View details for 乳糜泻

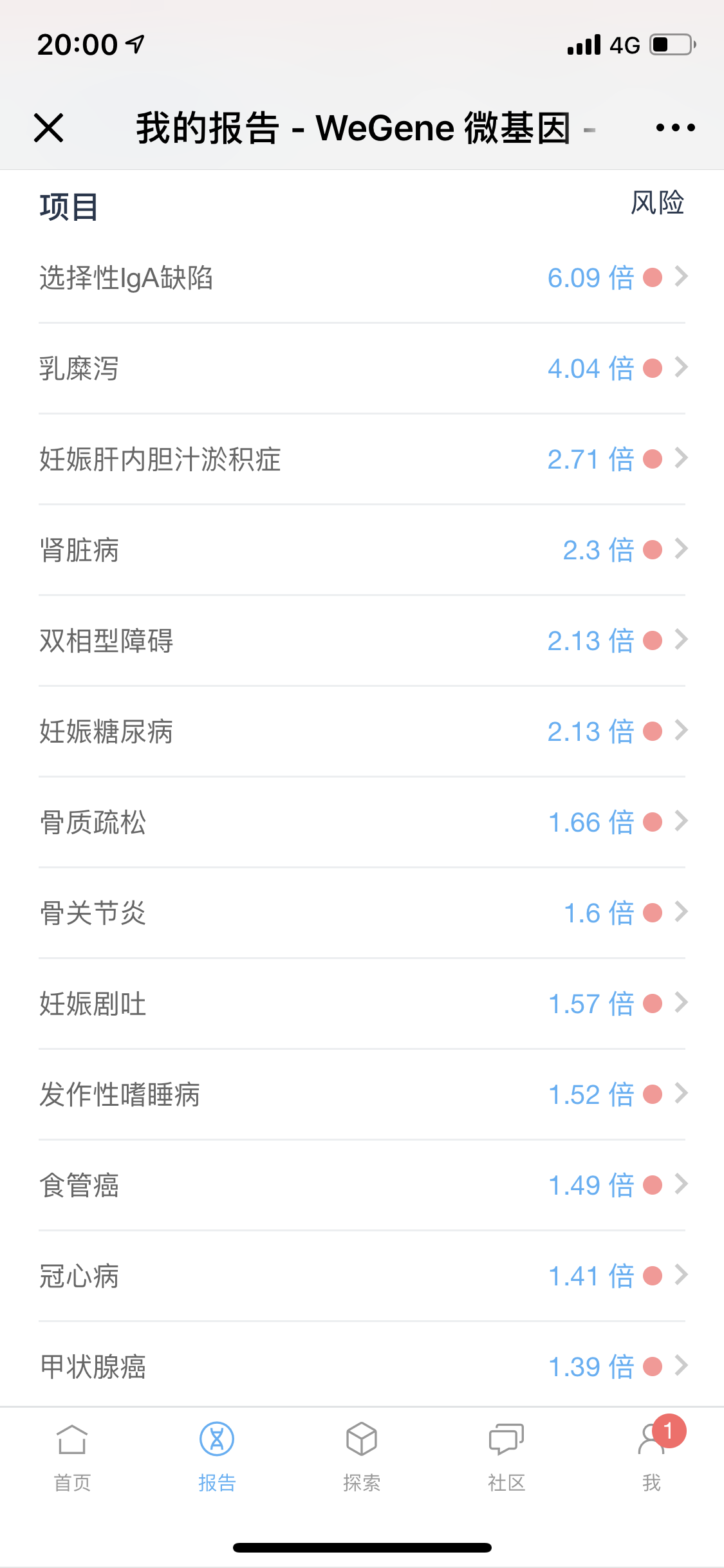point(362,369)
